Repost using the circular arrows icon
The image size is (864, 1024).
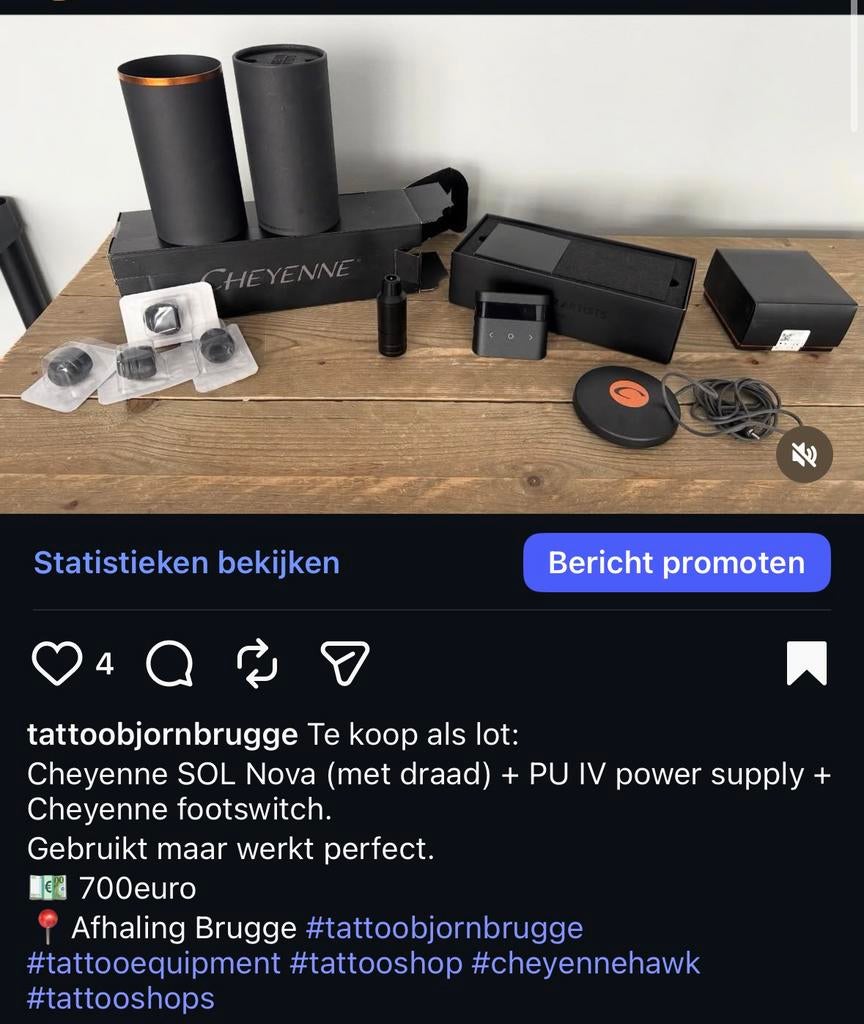(x=256, y=661)
